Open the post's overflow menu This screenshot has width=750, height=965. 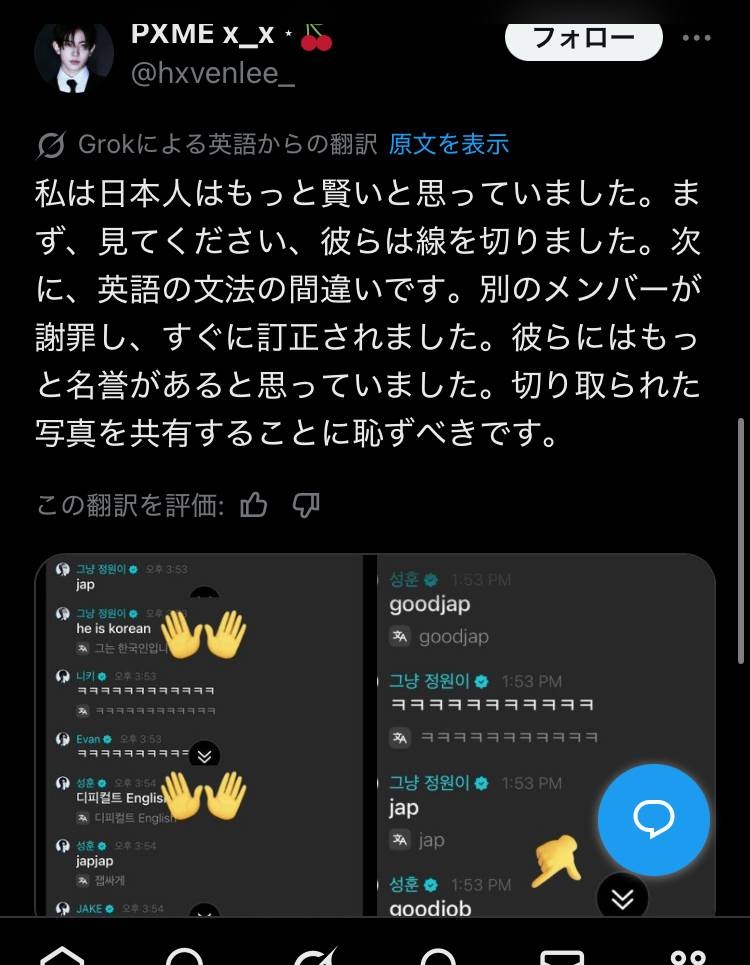point(696,39)
